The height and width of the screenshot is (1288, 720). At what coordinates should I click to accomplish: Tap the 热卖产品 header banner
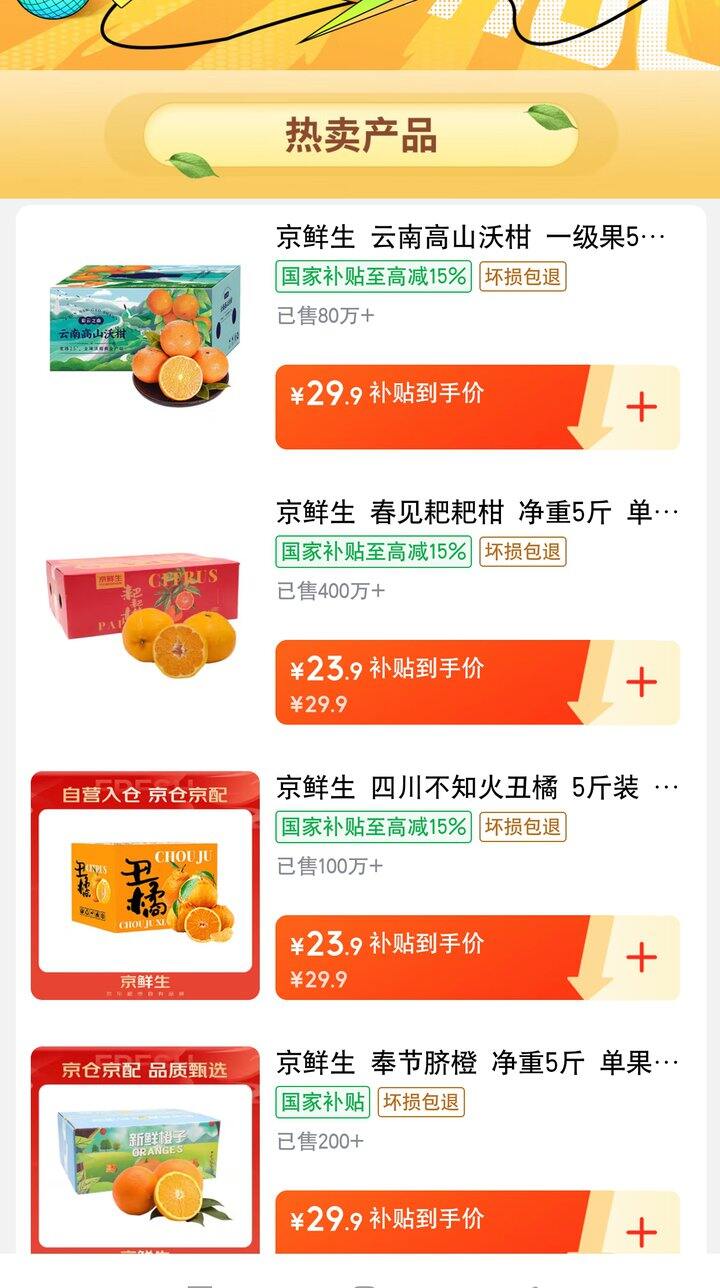tap(360, 132)
